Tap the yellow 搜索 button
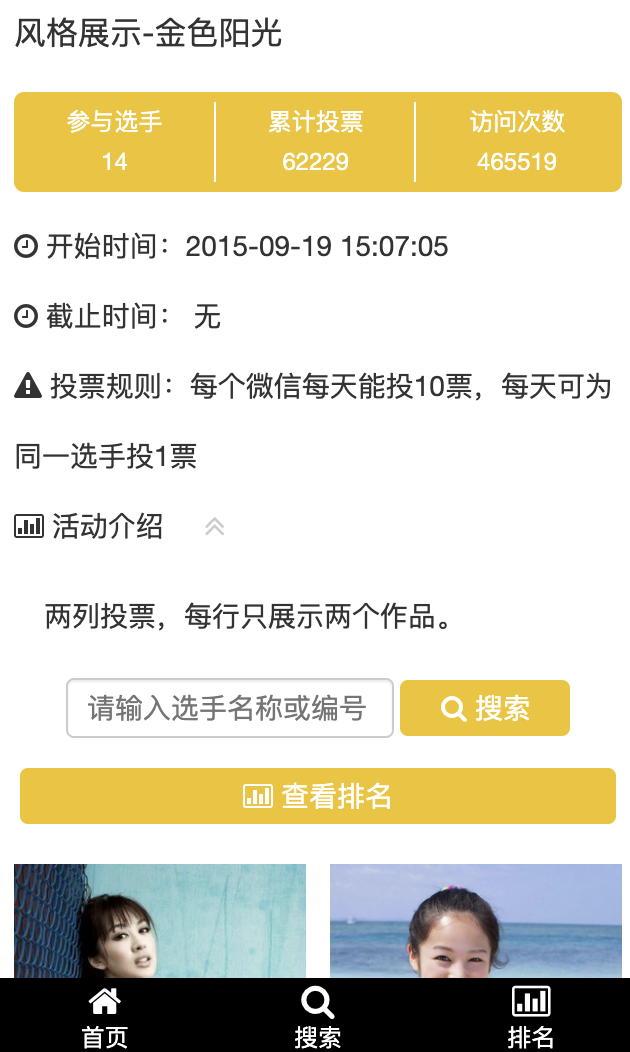This screenshot has height=1052, width=630. 484,708
